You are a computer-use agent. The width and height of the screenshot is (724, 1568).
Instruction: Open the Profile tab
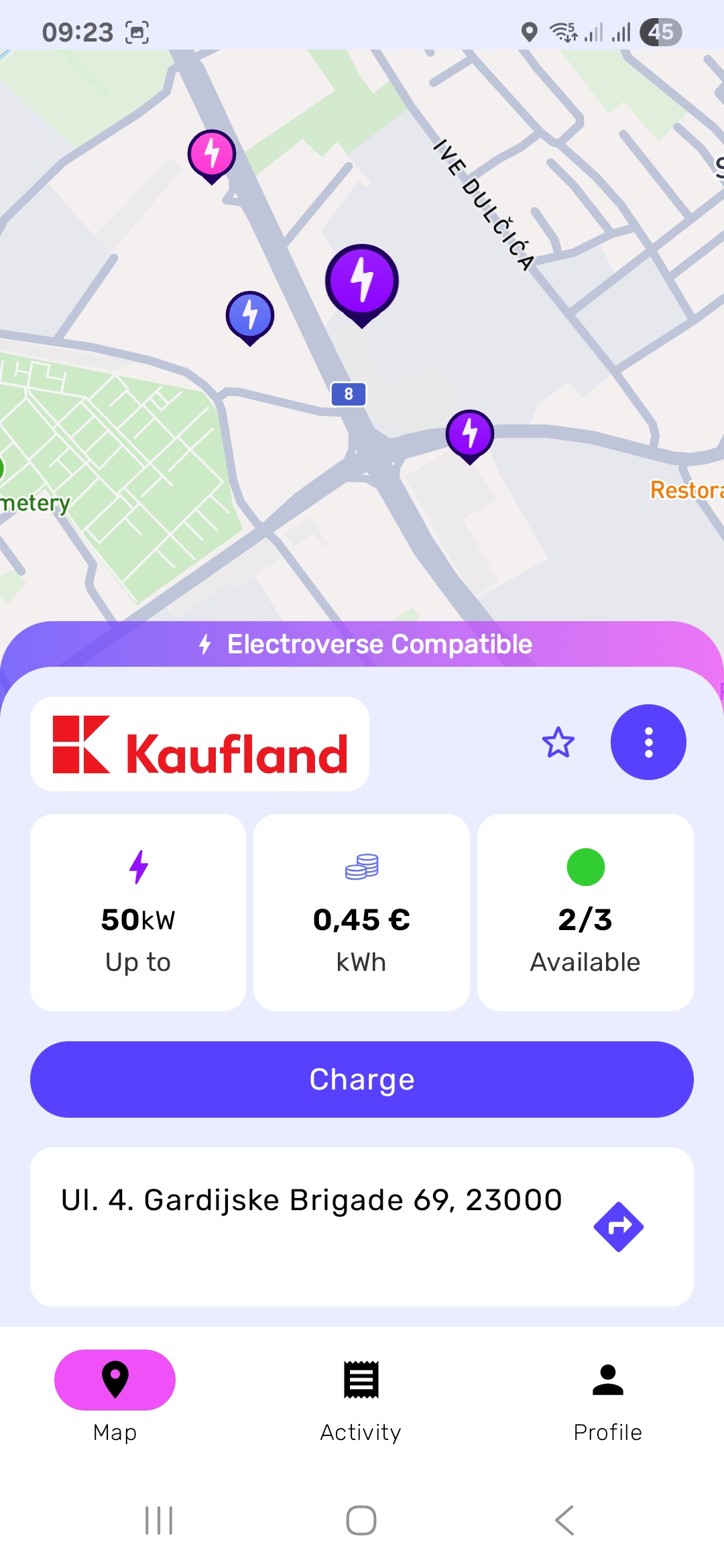(x=607, y=1397)
